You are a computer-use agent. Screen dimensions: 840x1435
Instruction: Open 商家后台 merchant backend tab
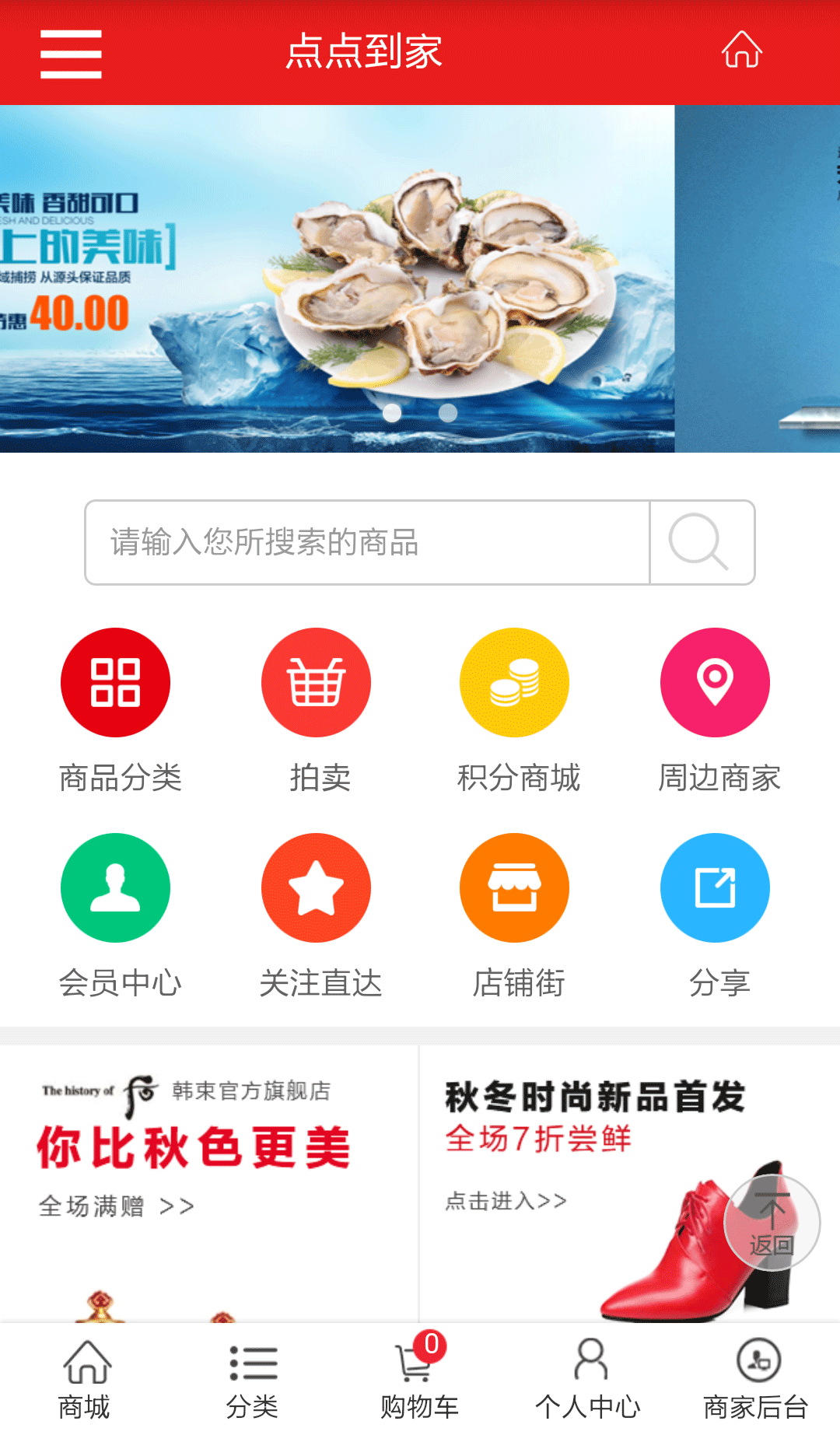click(x=756, y=1379)
